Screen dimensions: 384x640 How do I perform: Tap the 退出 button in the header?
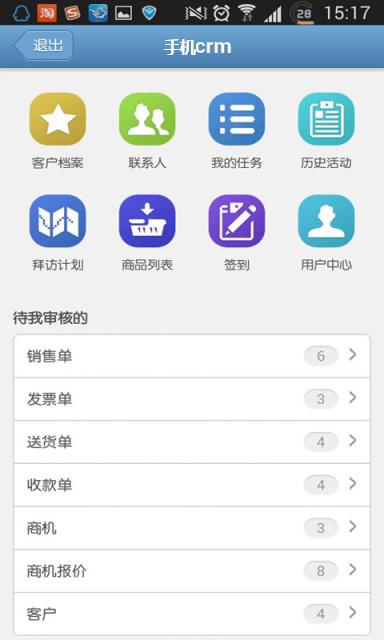(44, 45)
